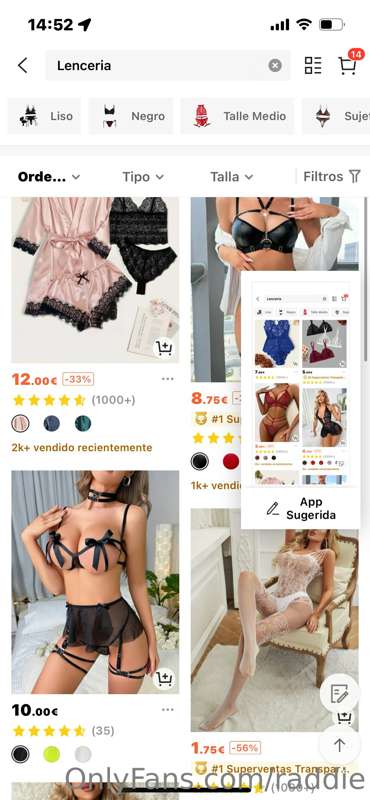Image resolution: width=370 pixels, height=800 pixels.
Task: Expand the Orde... sorting dropdown
Action: (49, 177)
